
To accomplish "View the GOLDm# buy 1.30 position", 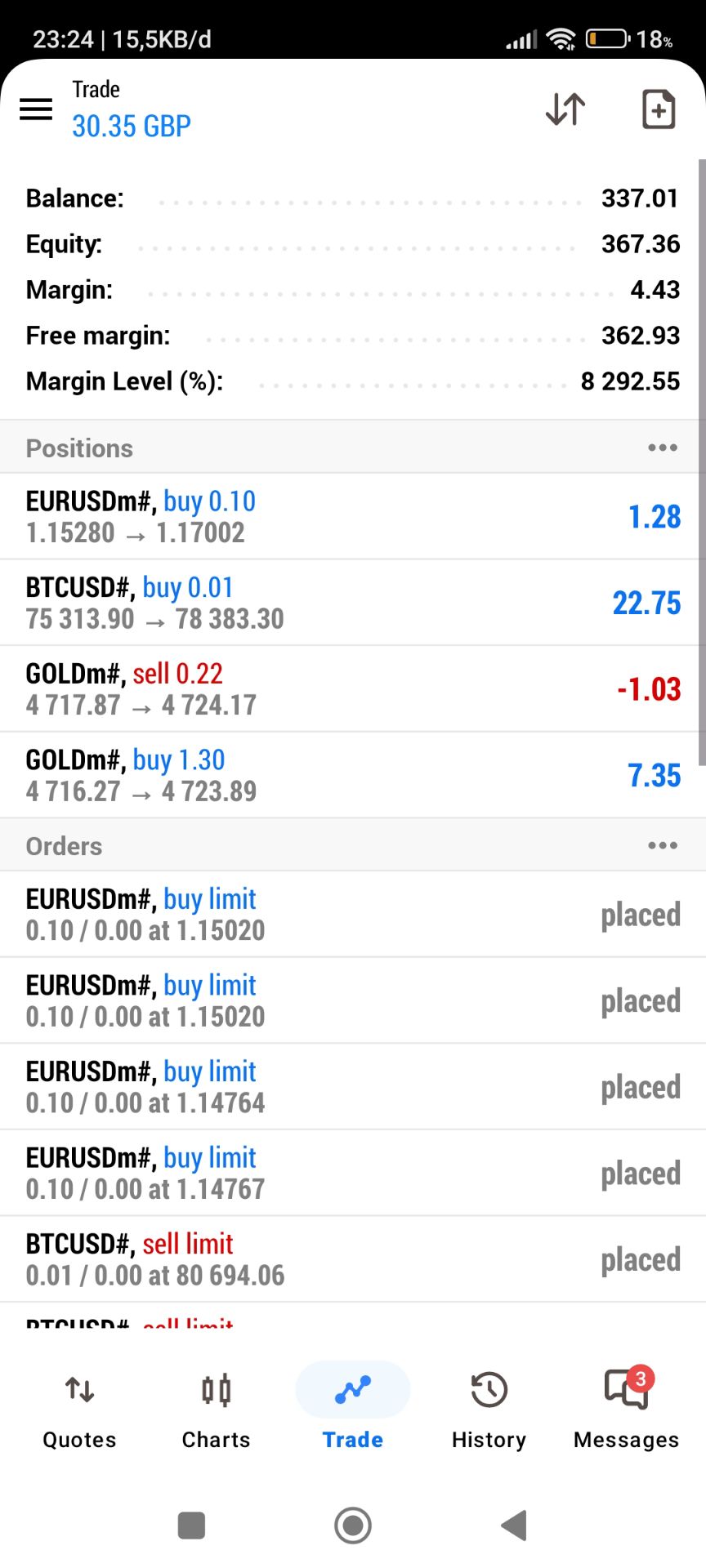I will pos(353,775).
